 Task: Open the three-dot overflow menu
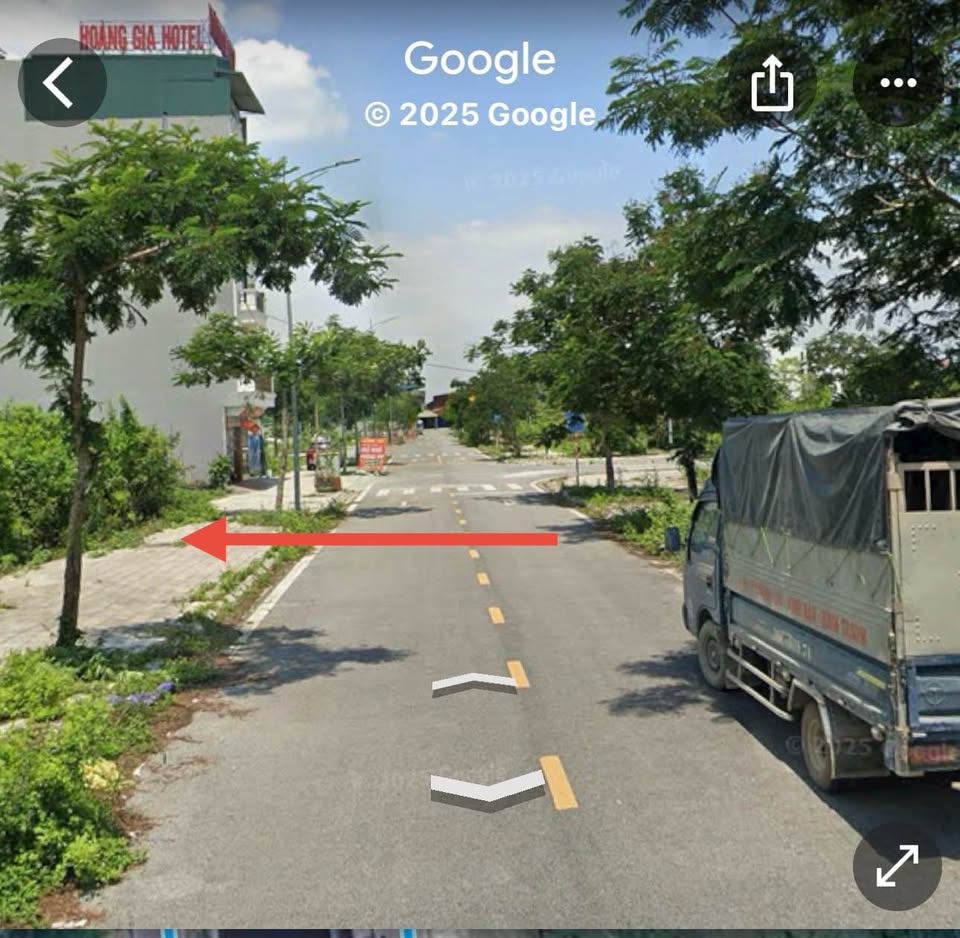pyautogui.click(x=897, y=83)
